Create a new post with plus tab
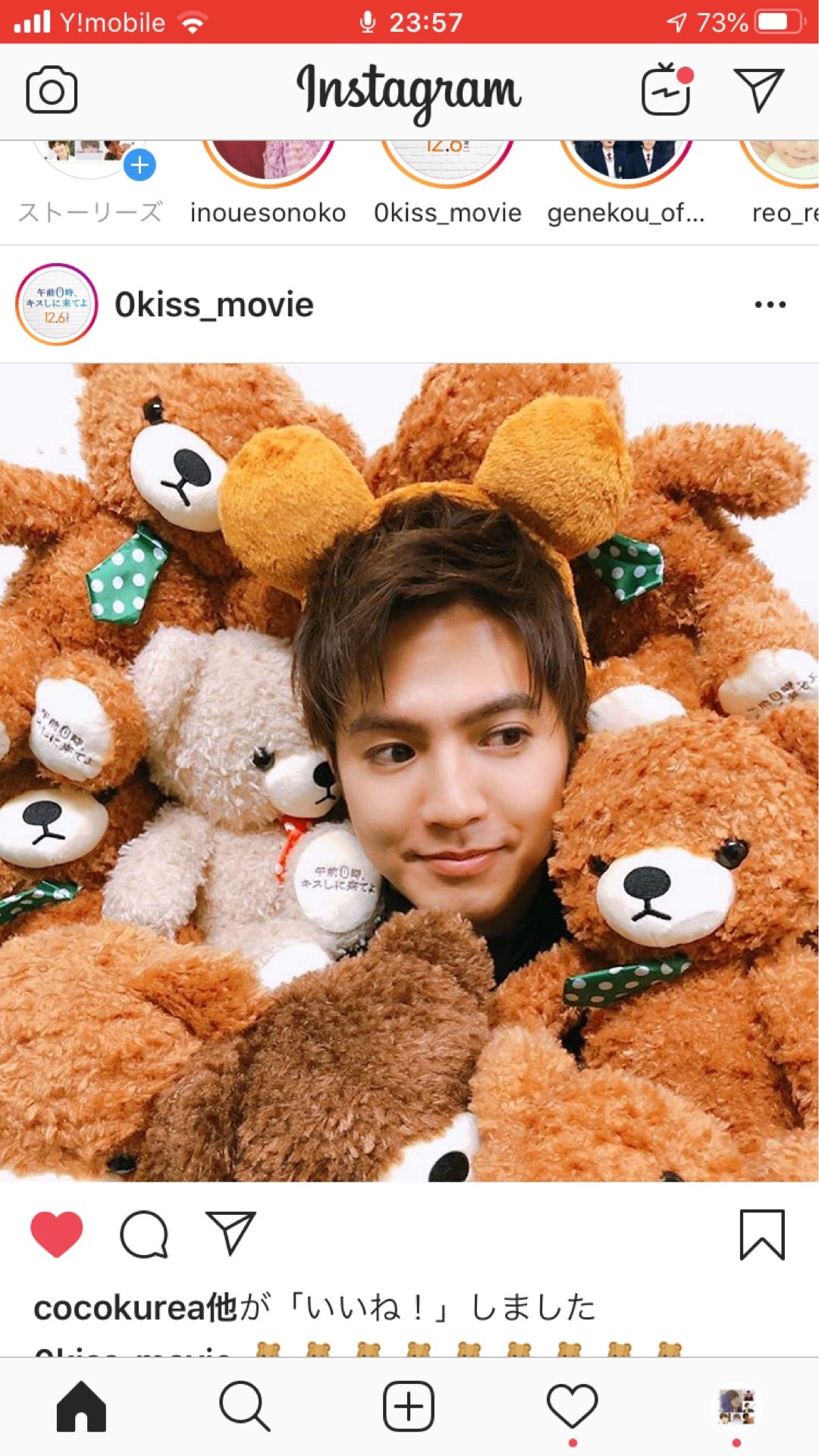Image resolution: width=819 pixels, height=1456 pixels. pyautogui.click(x=409, y=1405)
